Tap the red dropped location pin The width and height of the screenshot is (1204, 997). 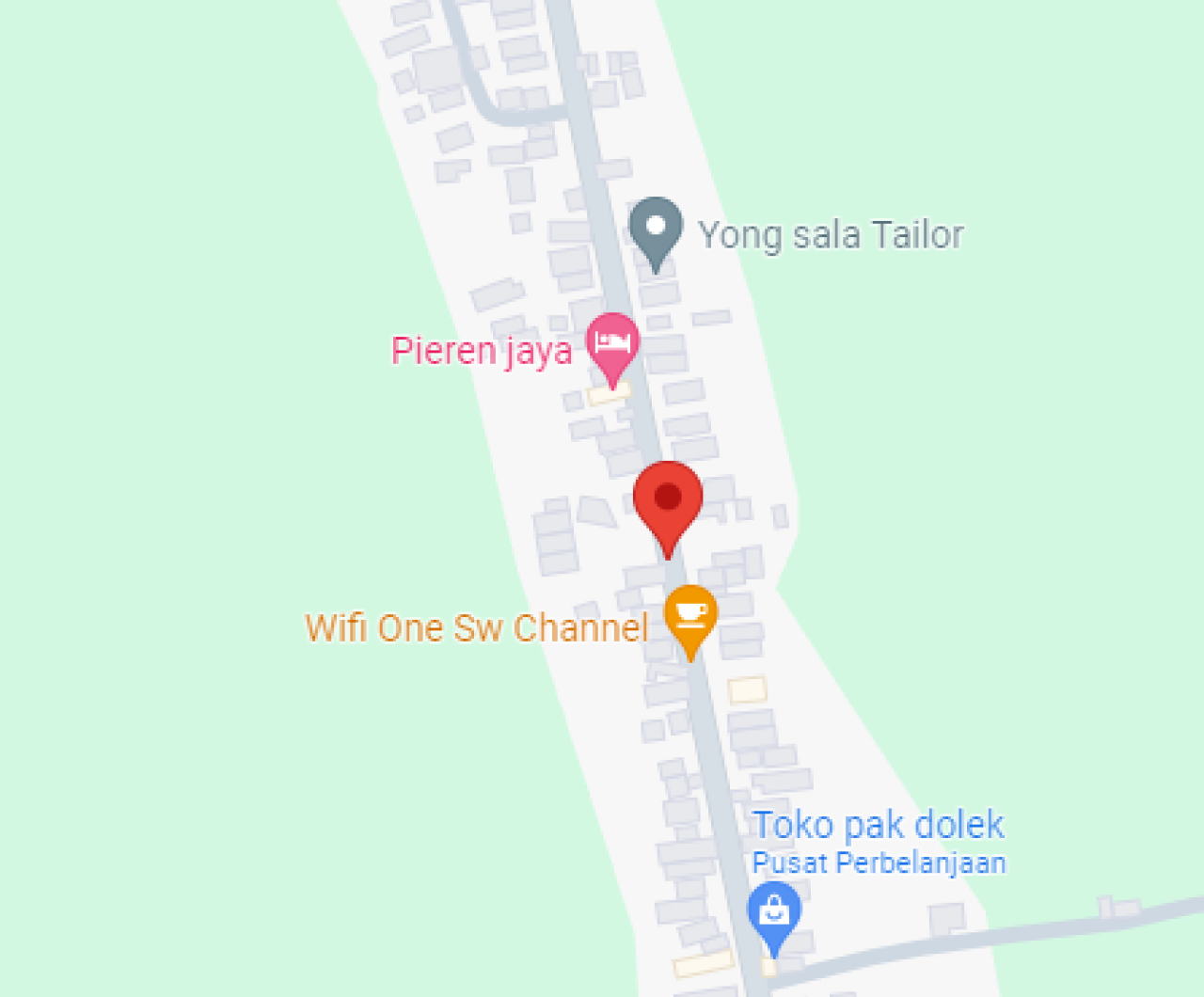coord(668,498)
